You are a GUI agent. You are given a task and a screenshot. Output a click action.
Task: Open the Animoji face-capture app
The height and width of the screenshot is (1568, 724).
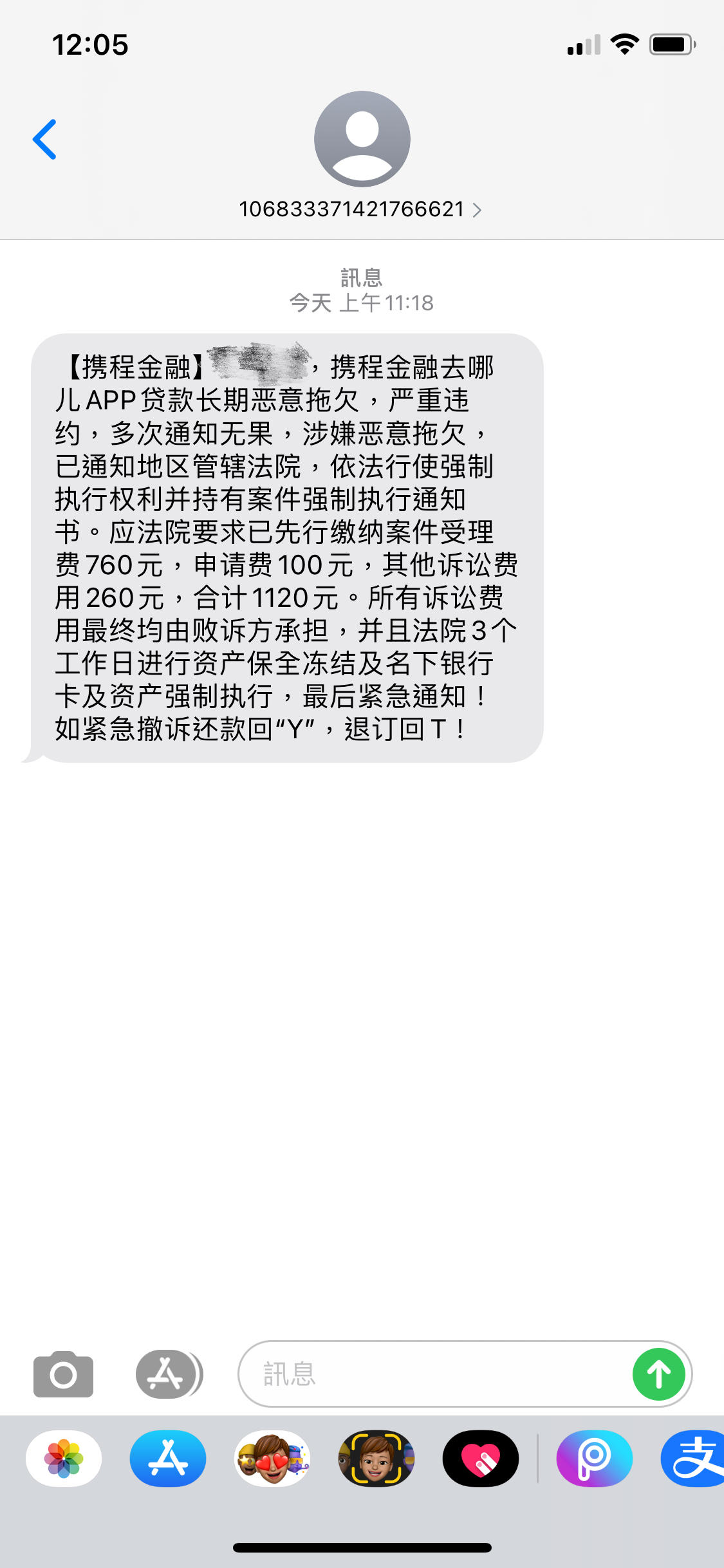[x=376, y=1459]
